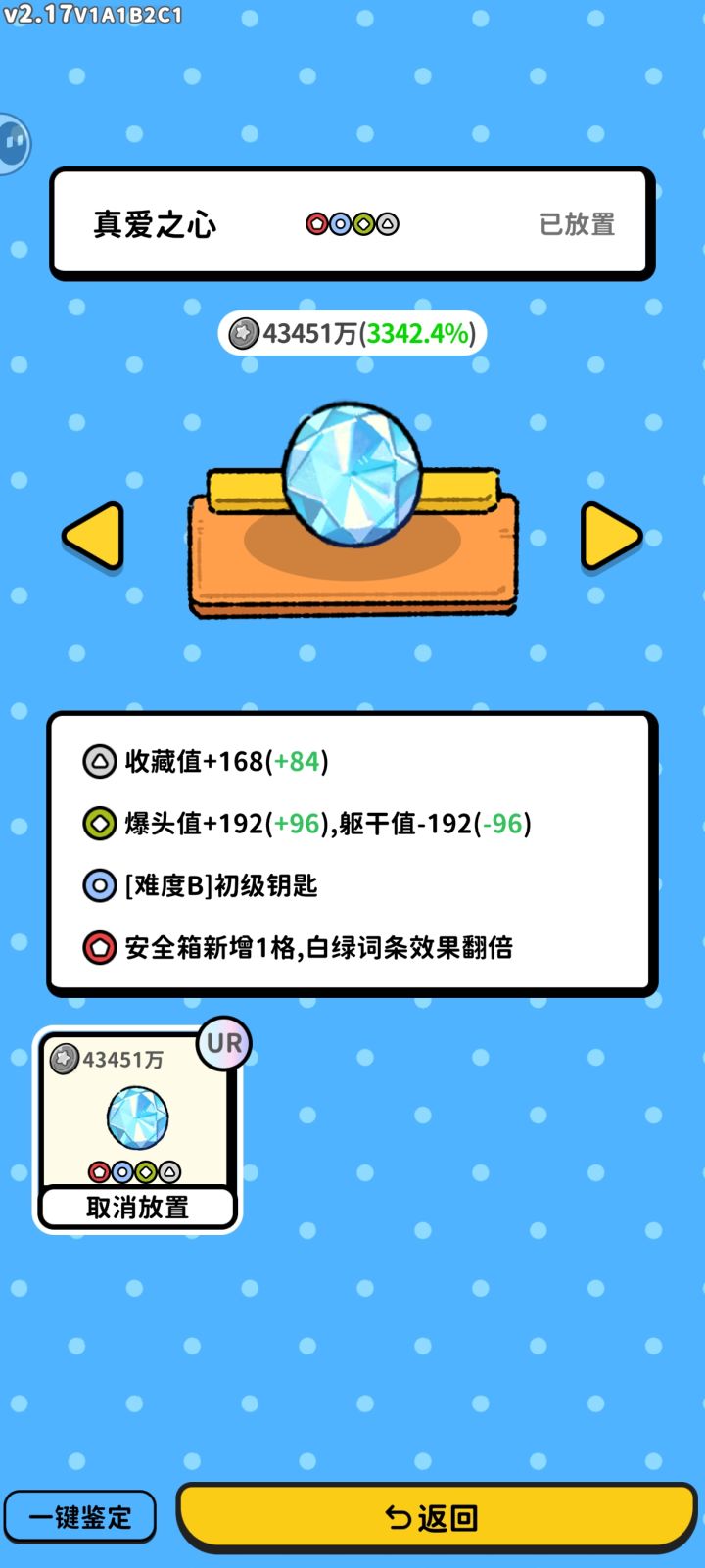705x1568 pixels.
Task: Select the blue circle trait badge in the title row
Action: pyautogui.click(x=340, y=223)
